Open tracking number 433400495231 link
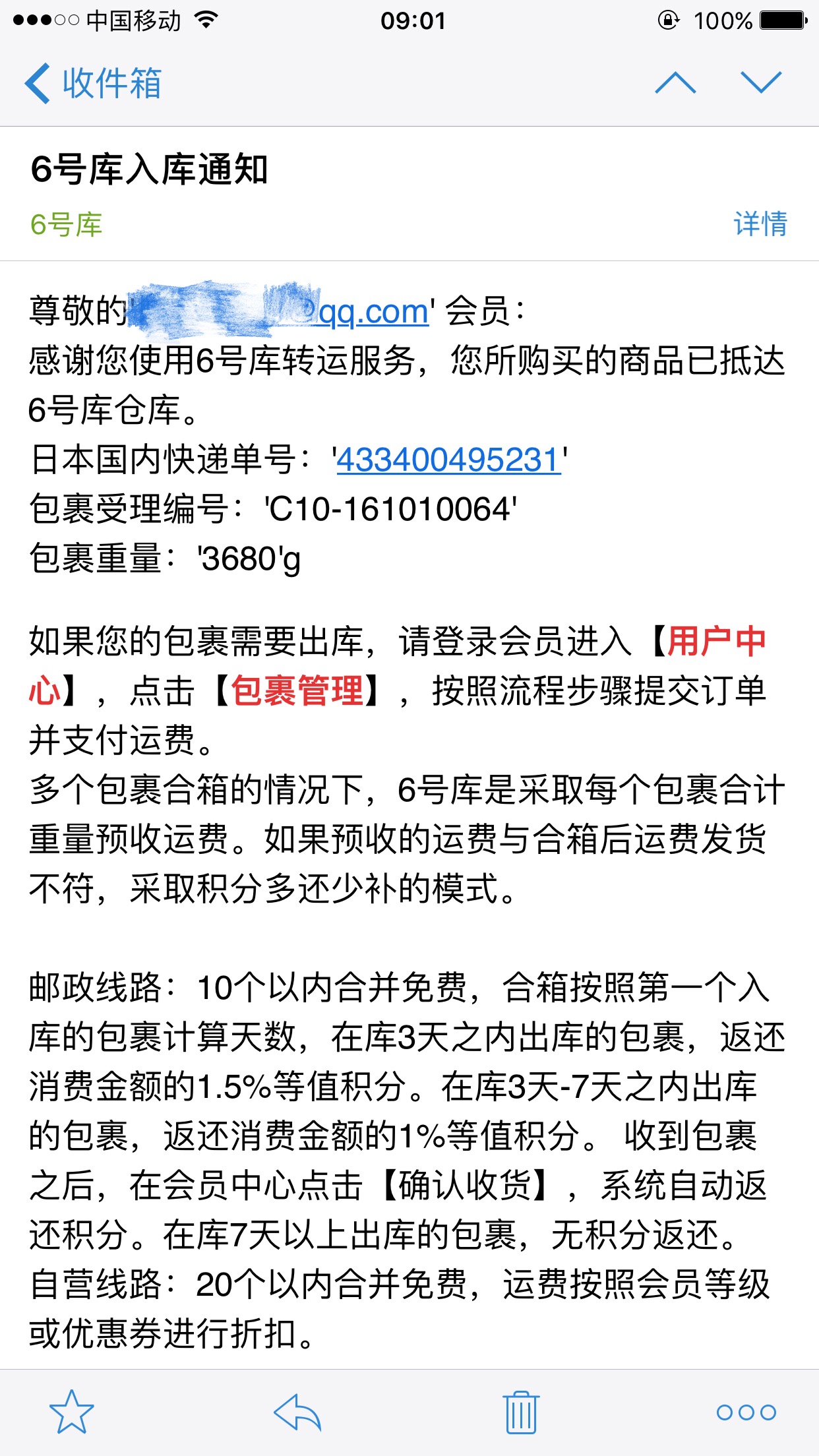The width and height of the screenshot is (819, 1456). (x=448, y=460)
